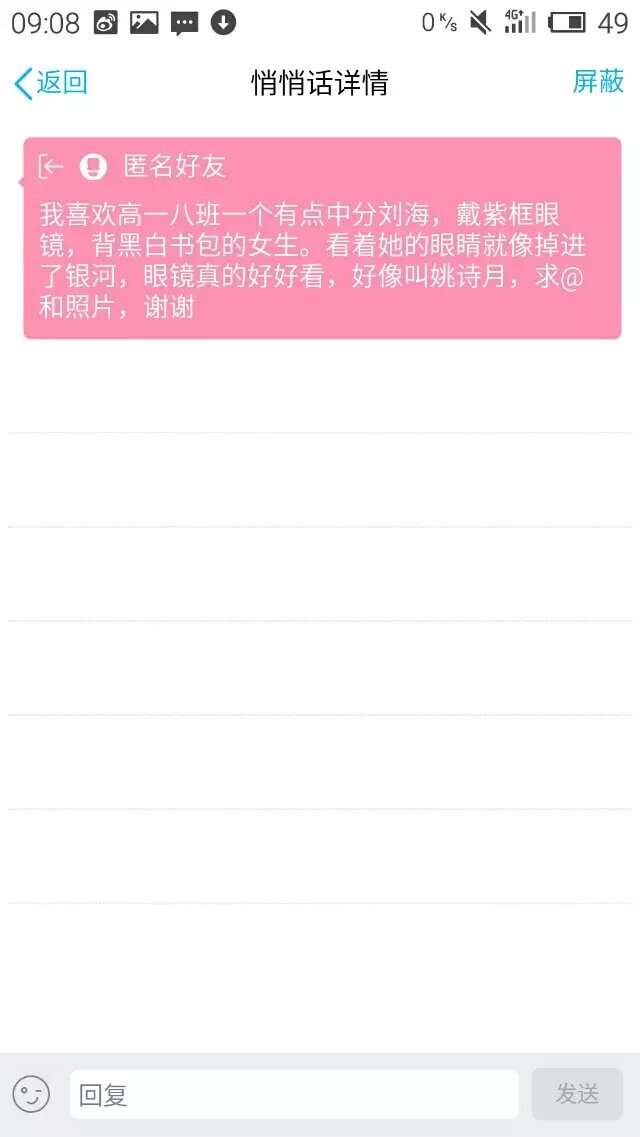Tap the 发送 send button
This screenshot has width=640, height=1137.
coord(577,1094)
